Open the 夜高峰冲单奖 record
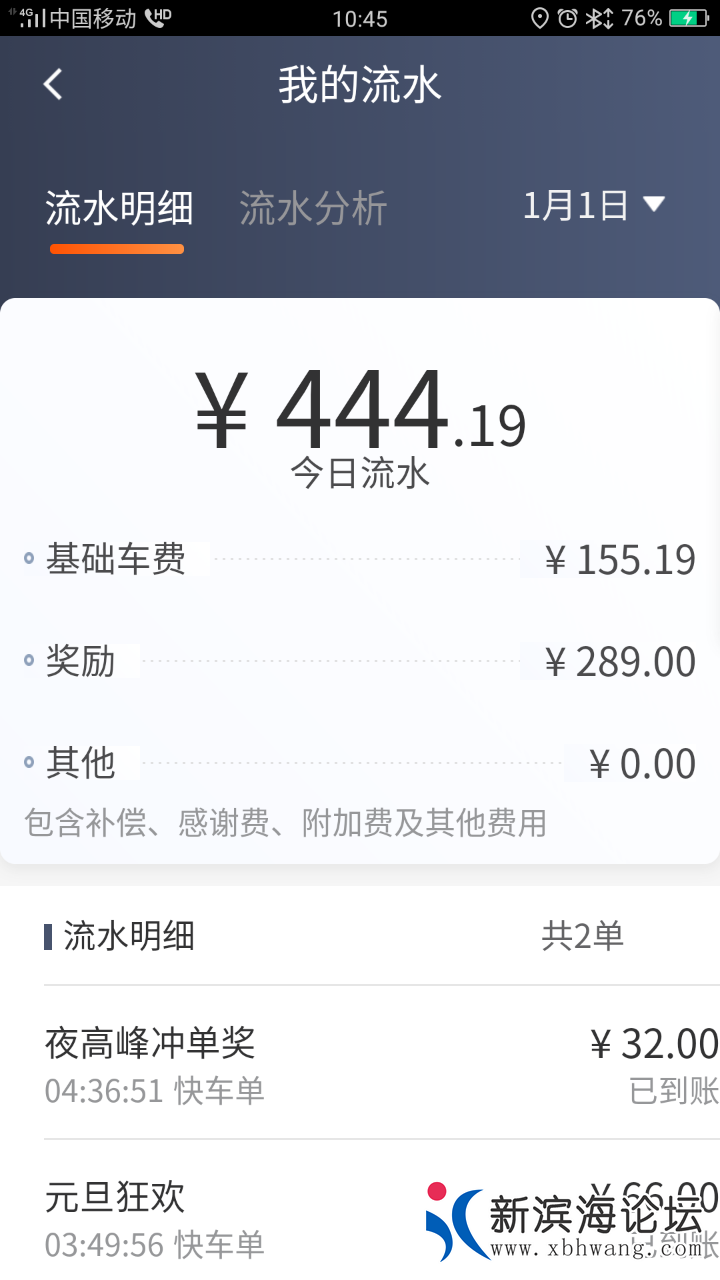The height and width of the screenshot is (1280, 720). (x=380, y=1062)
